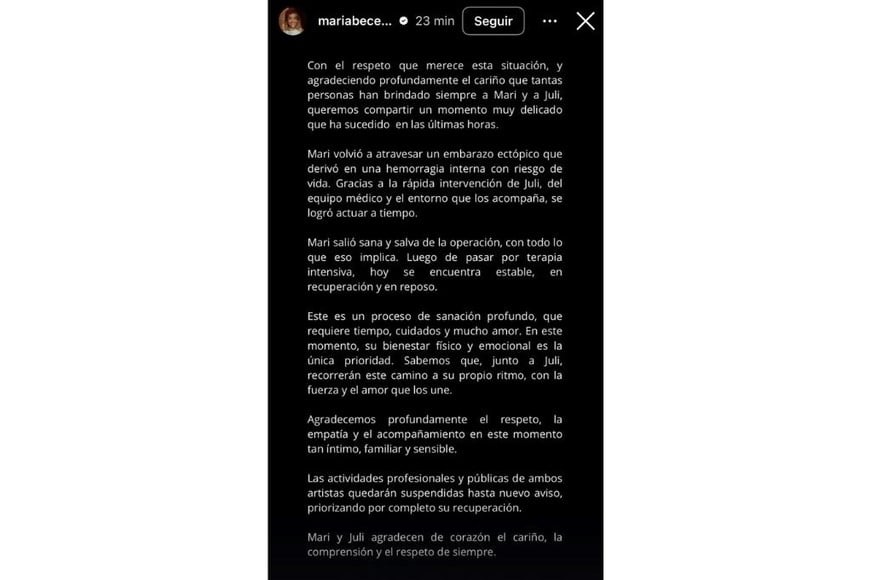Close the story viewer
The image size is (870, 580).
tap(586, 21)
